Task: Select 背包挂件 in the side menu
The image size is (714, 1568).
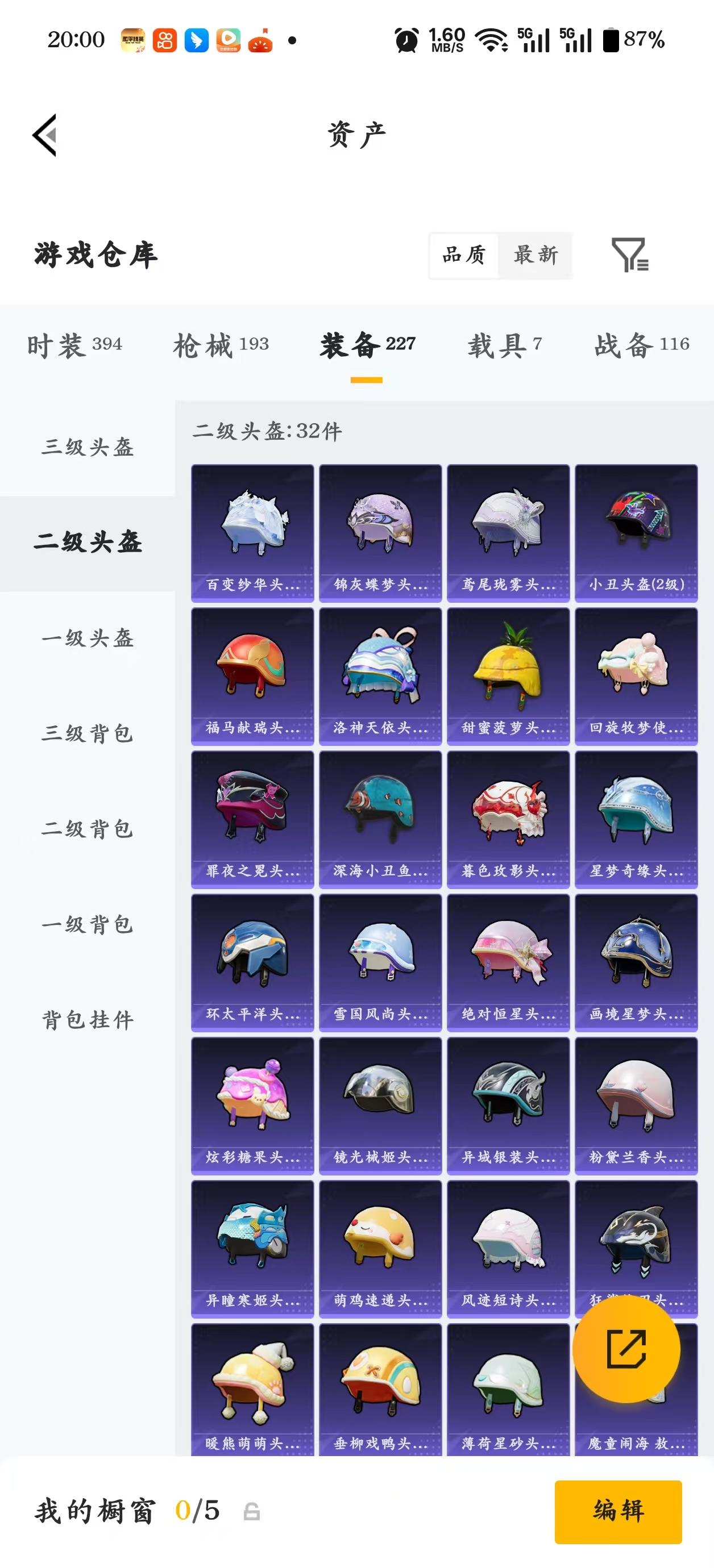Action: [88, 1020]
